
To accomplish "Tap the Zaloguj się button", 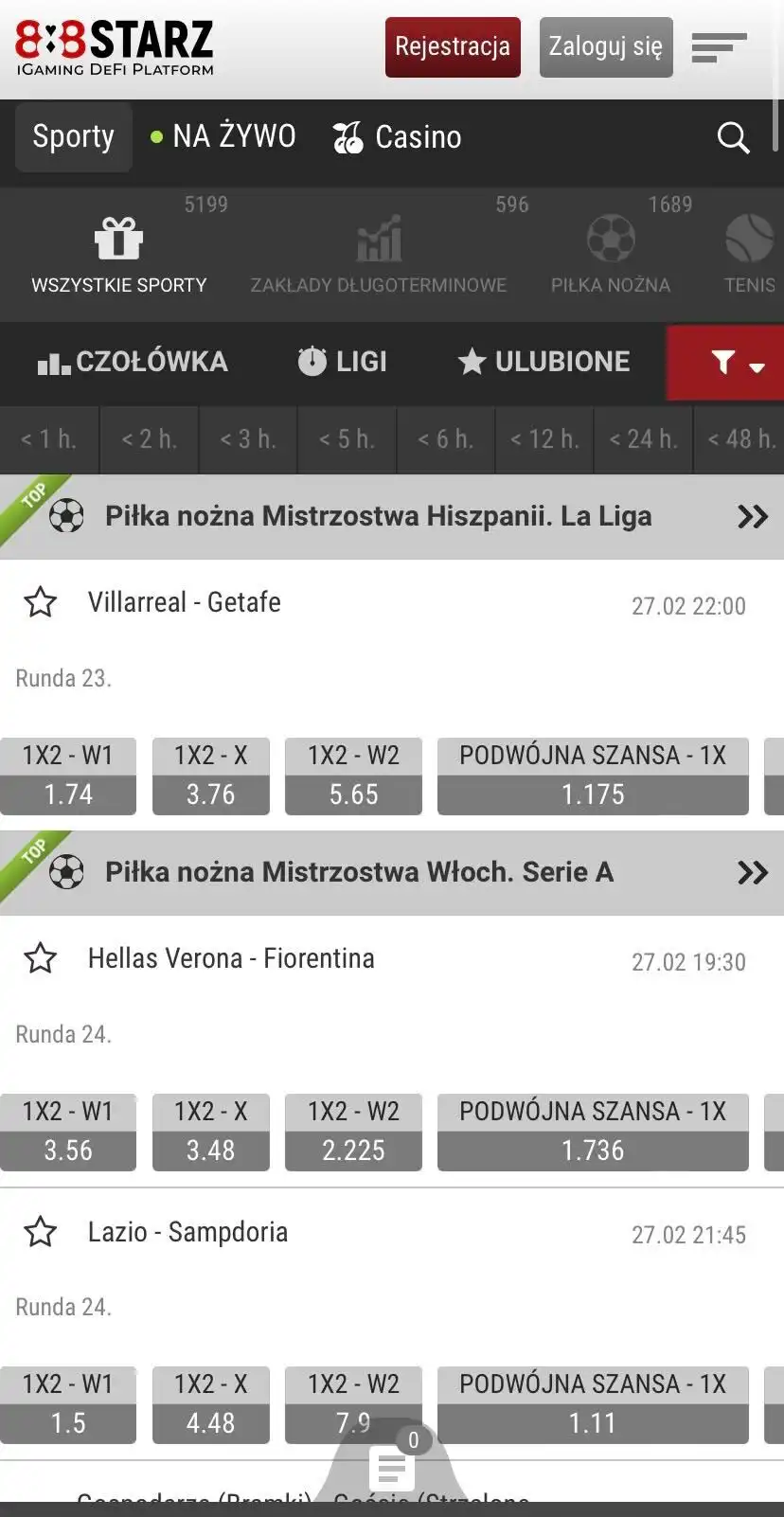I will (x=606, y=47).
